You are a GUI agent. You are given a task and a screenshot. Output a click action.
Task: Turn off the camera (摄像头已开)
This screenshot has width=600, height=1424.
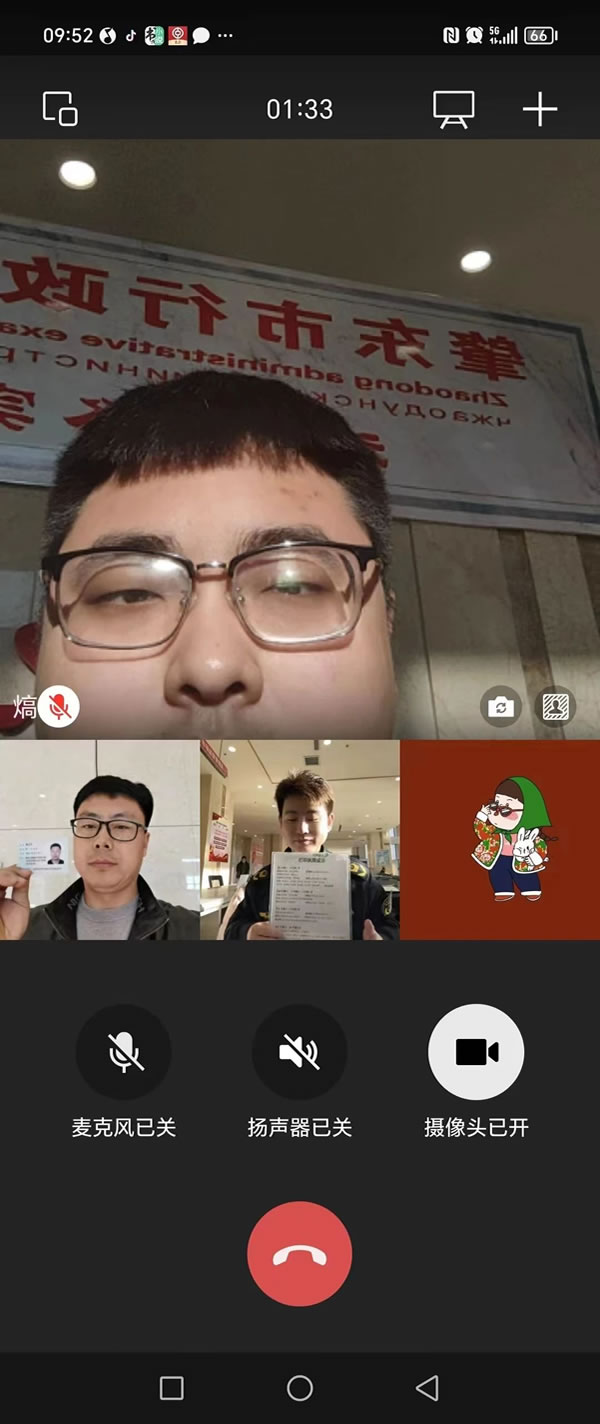pyautogui.click(x=476, y=1052)
